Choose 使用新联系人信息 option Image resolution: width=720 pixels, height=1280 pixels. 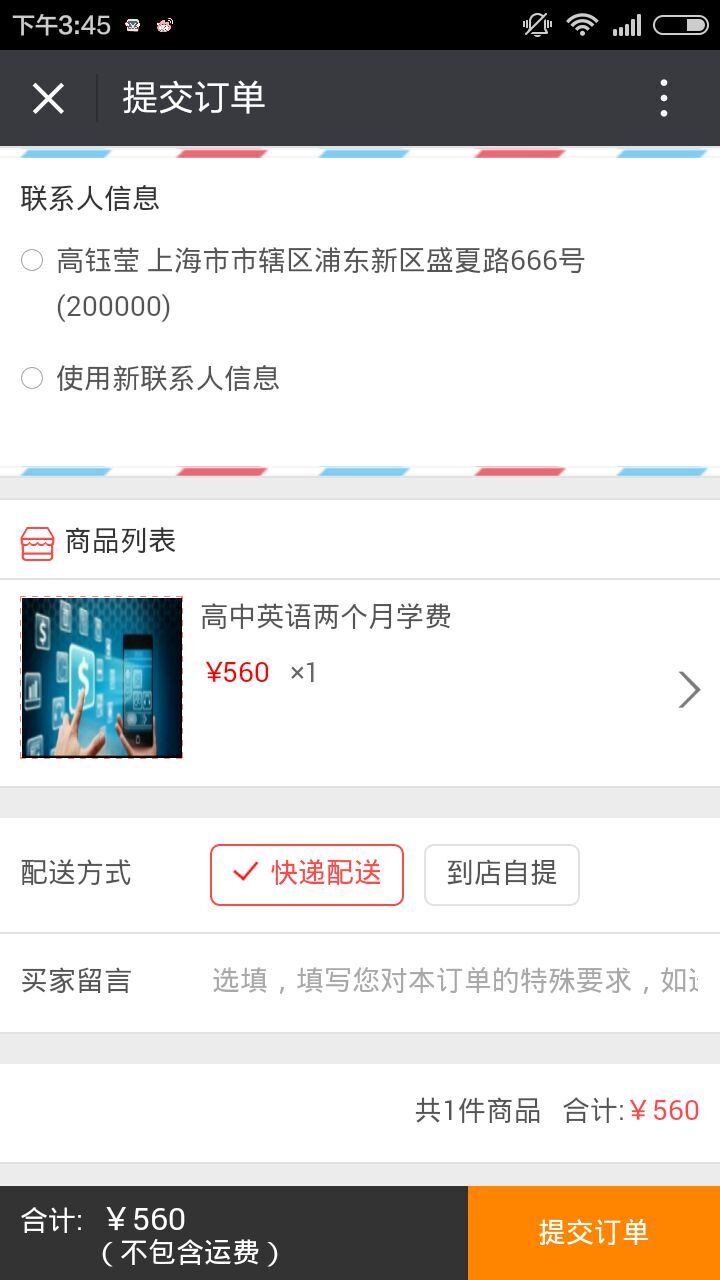[32, 378]
